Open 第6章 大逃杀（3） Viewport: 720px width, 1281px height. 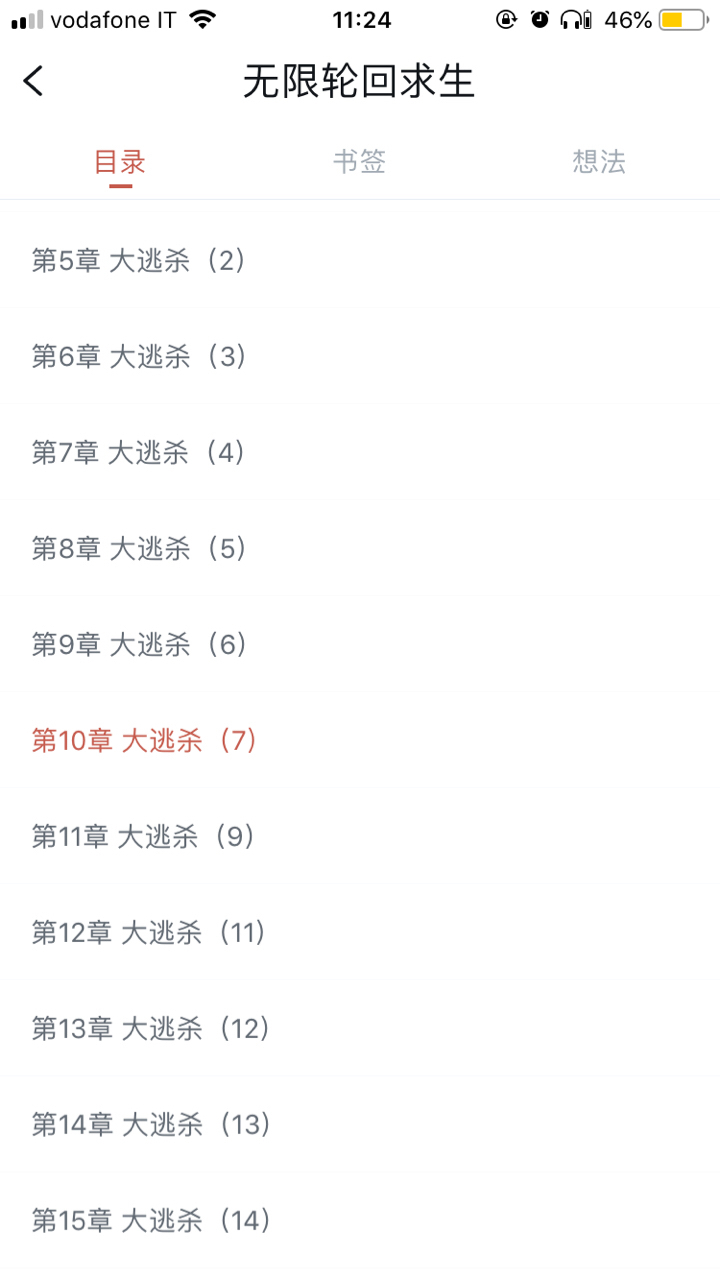click(360, 357)
